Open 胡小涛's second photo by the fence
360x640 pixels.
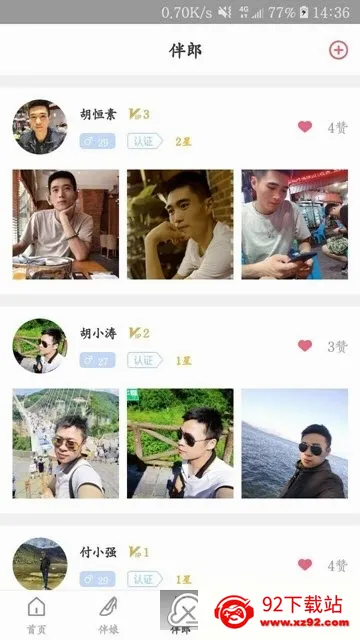point(180,443)
